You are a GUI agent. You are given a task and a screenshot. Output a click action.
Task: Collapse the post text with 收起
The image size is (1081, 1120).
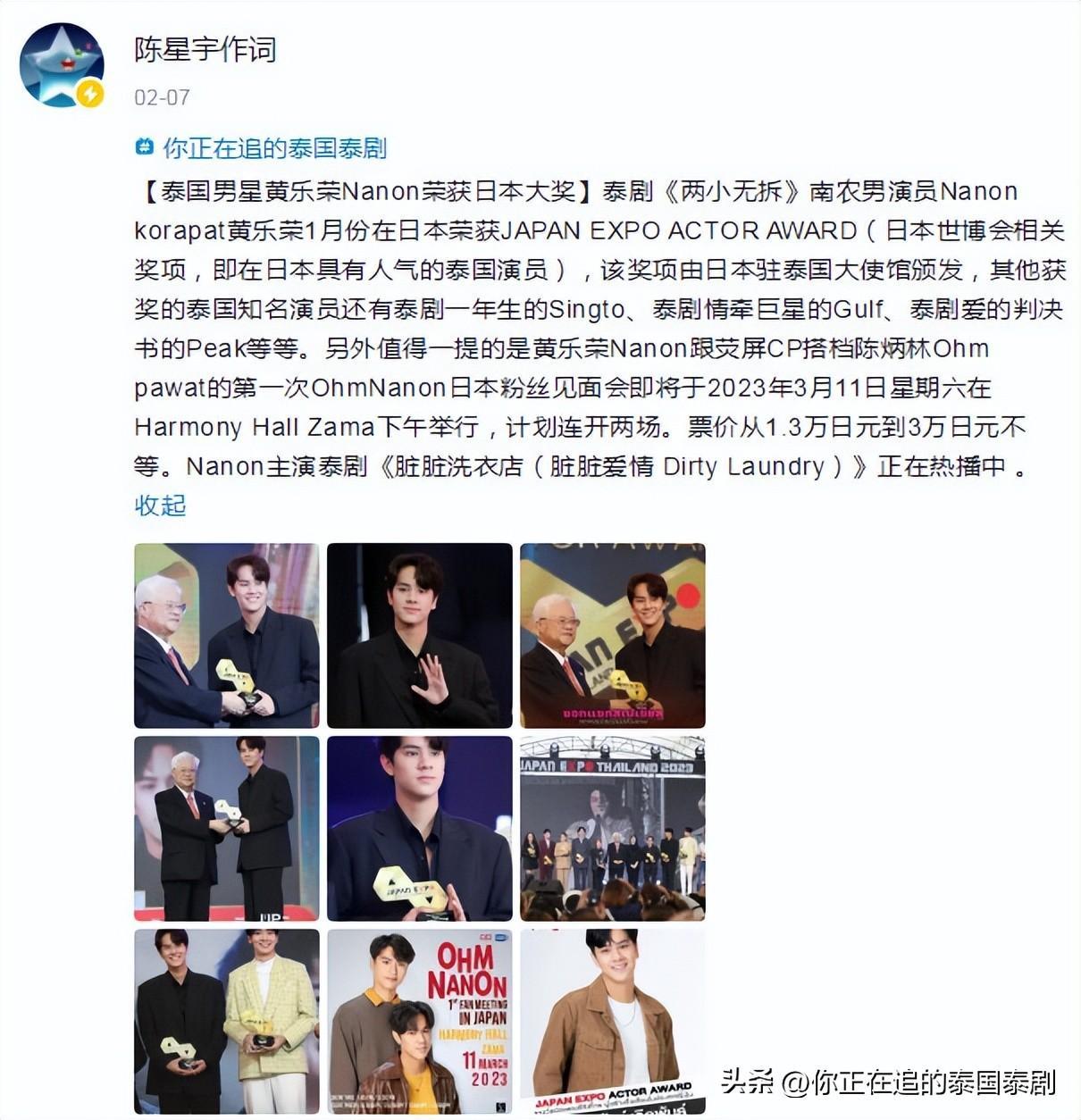pyautogui.click(x=160, y=506)
